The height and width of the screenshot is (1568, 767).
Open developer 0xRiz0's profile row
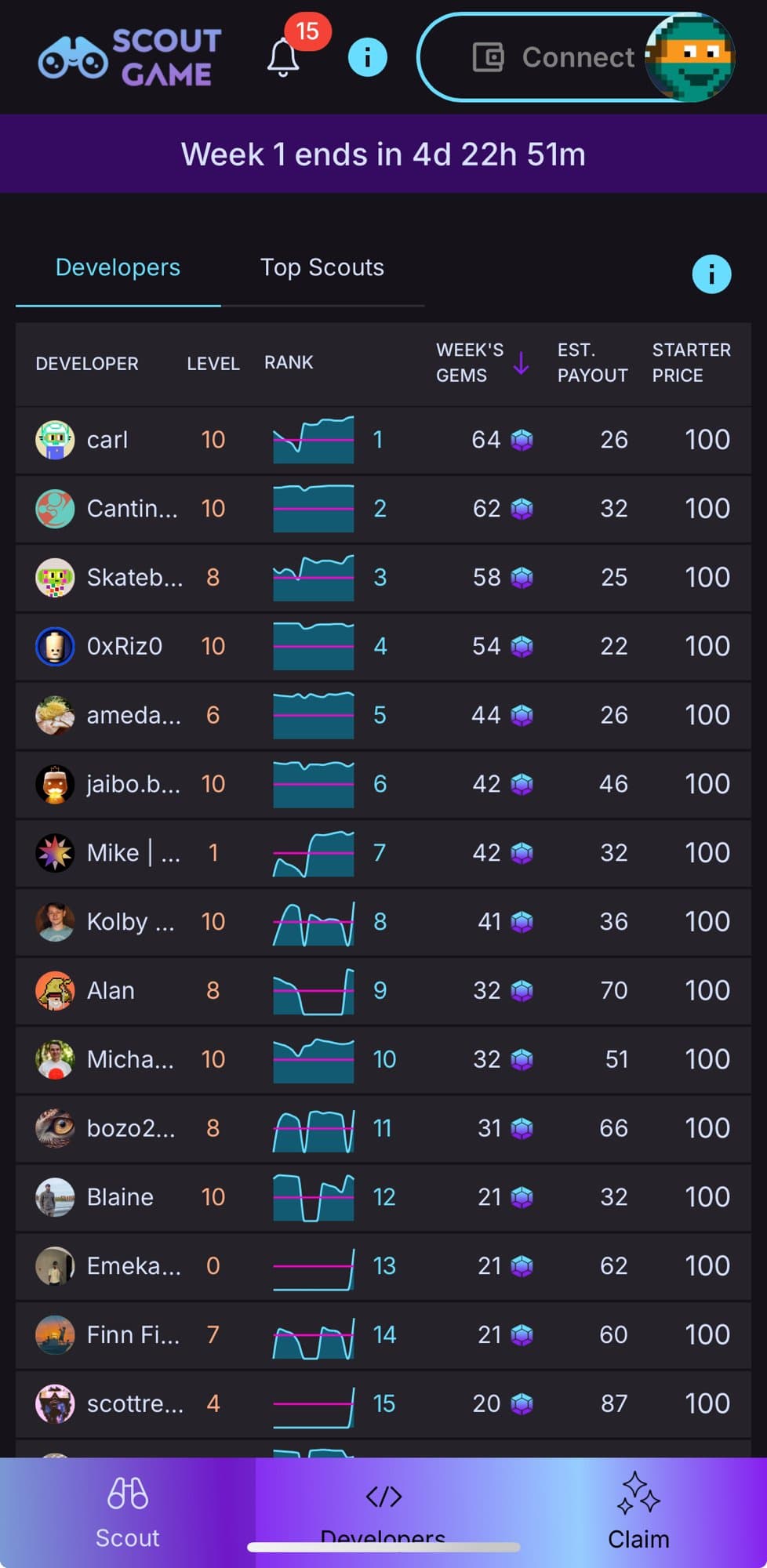124,647
